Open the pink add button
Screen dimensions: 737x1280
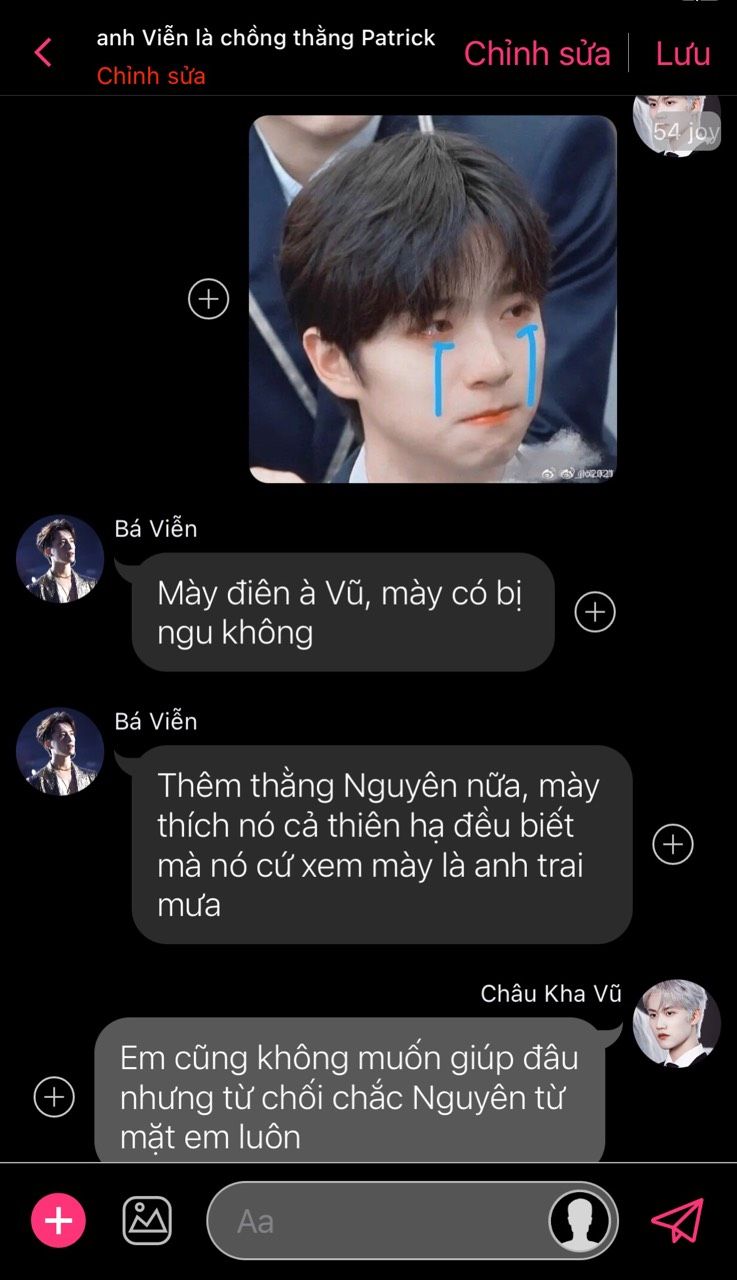pyautogui.click(x=59, y=1221)
